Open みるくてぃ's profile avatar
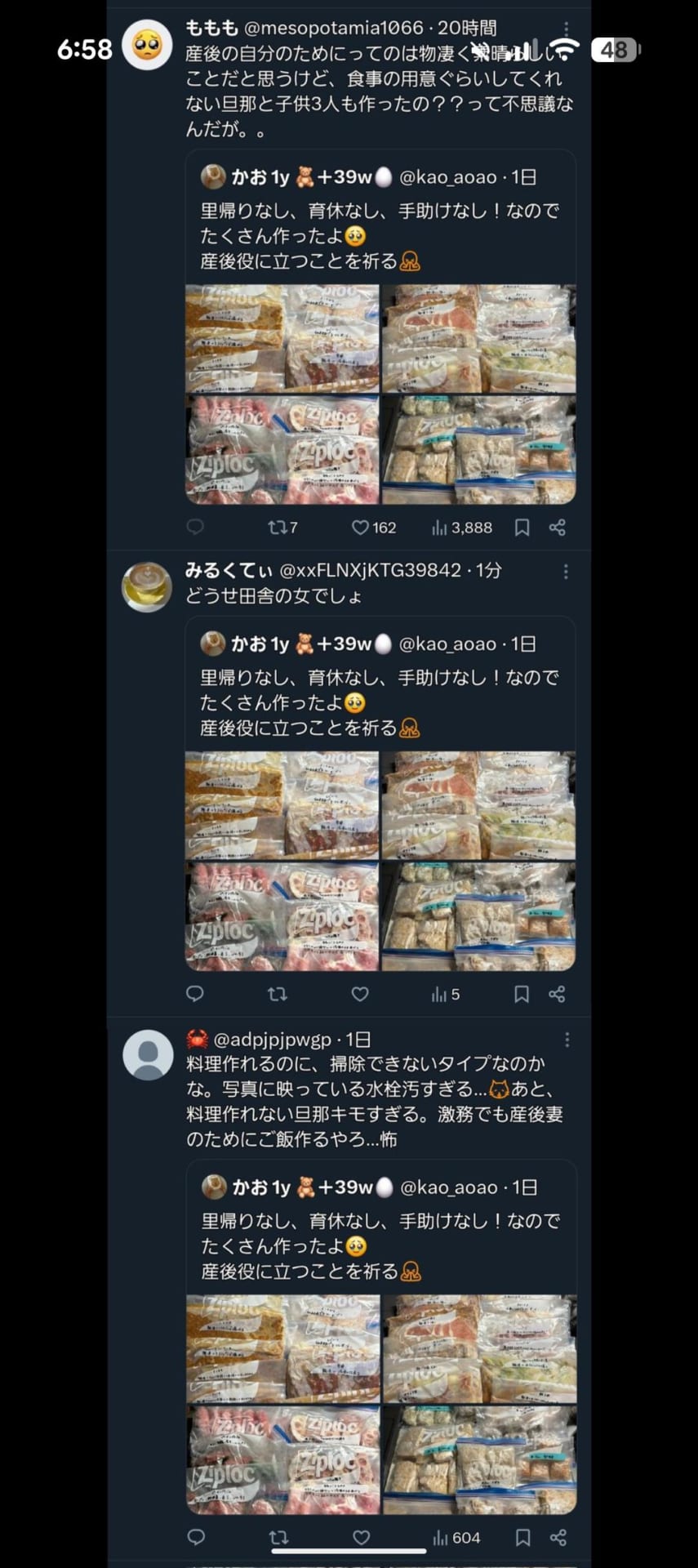Viewport: 698px width, 1568px height. [x=147, y=586]
